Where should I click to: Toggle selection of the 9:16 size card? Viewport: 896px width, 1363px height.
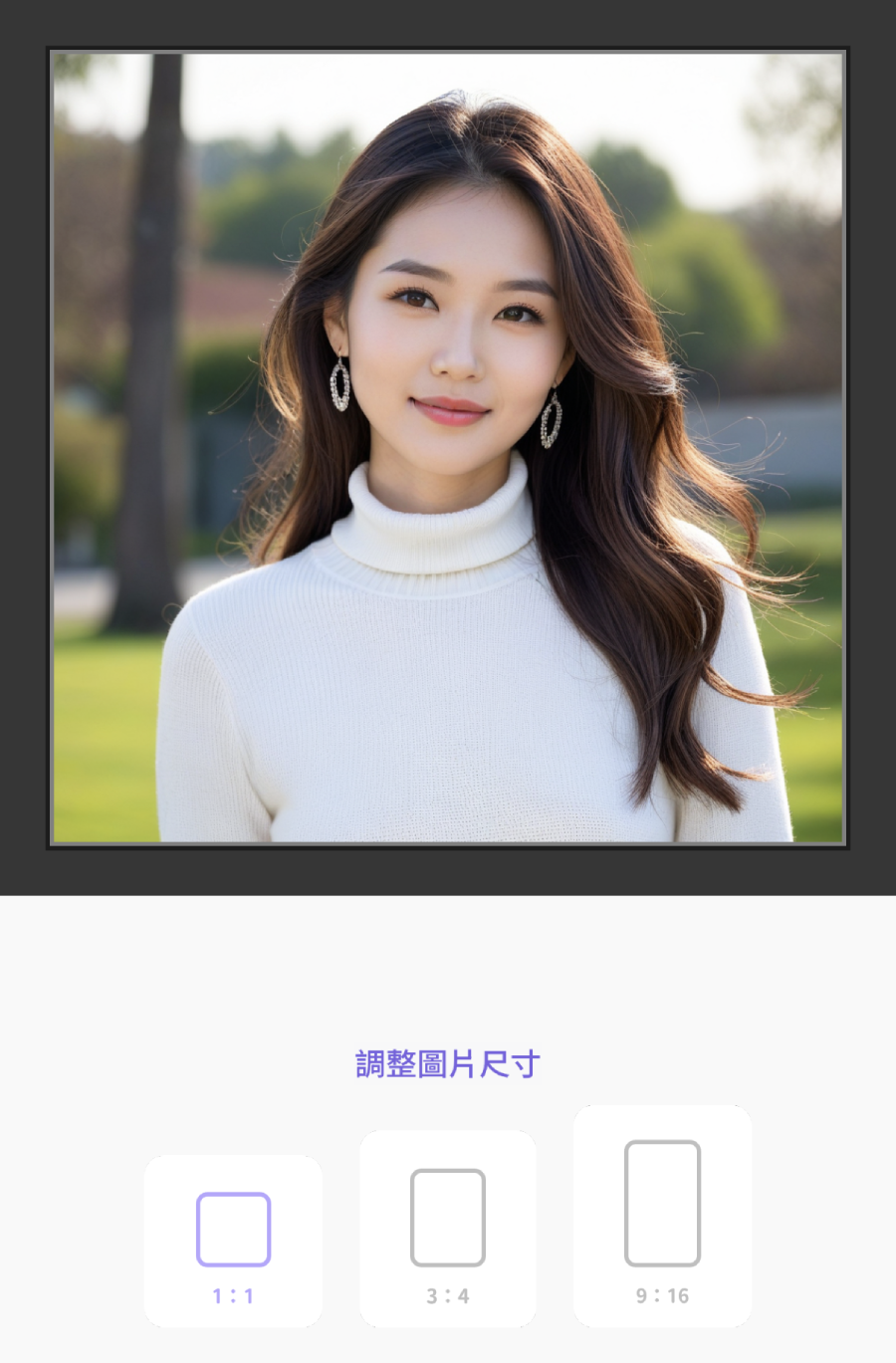[x=663, y=1216]
